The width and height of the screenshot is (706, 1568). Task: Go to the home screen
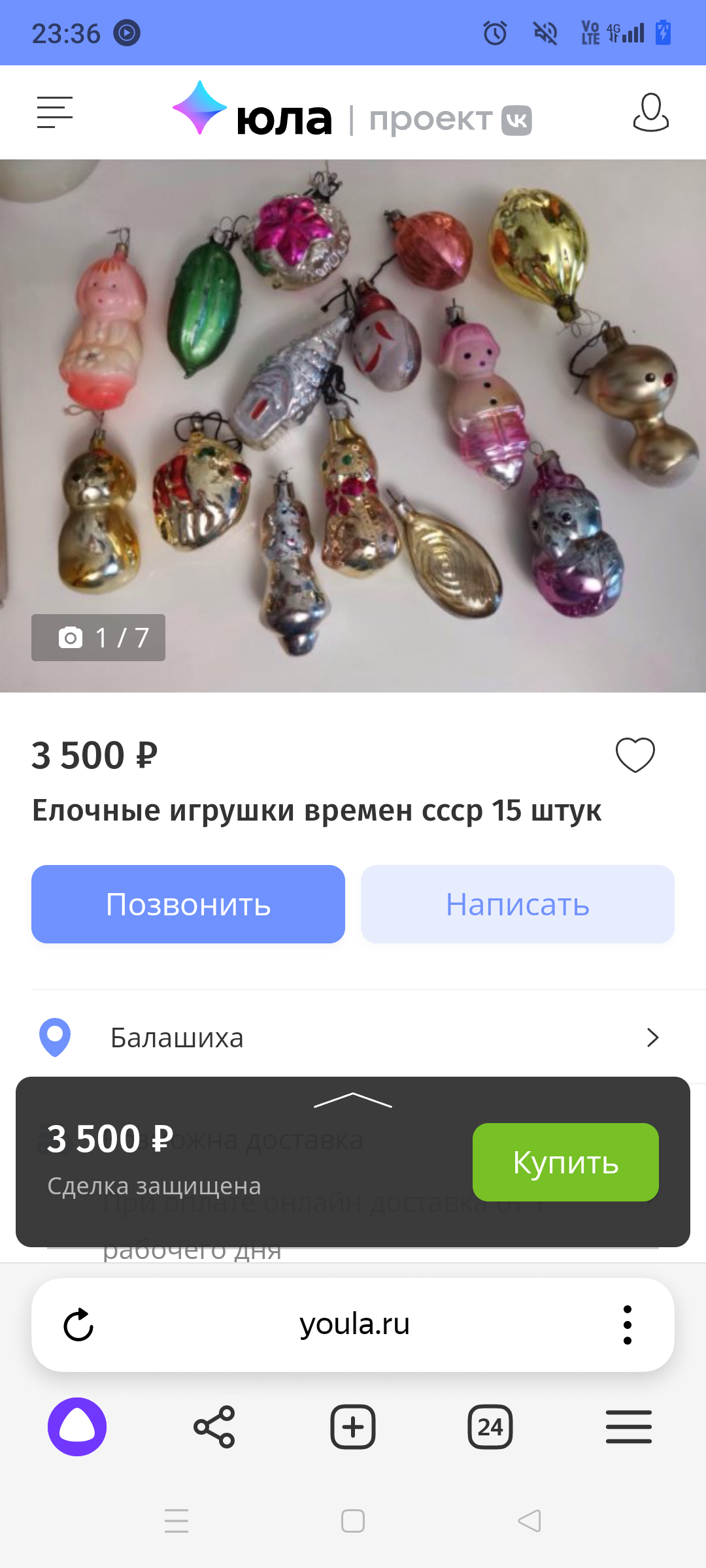353,1521
